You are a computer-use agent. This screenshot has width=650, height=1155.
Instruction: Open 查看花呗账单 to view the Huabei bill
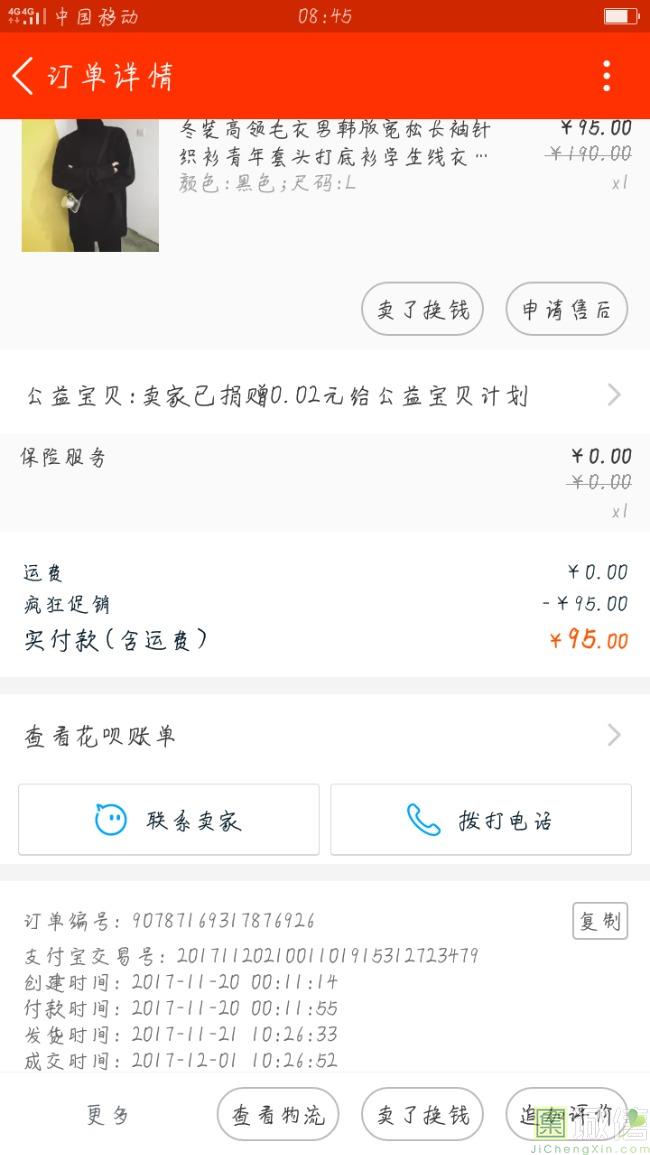click(x=325, y=736)
